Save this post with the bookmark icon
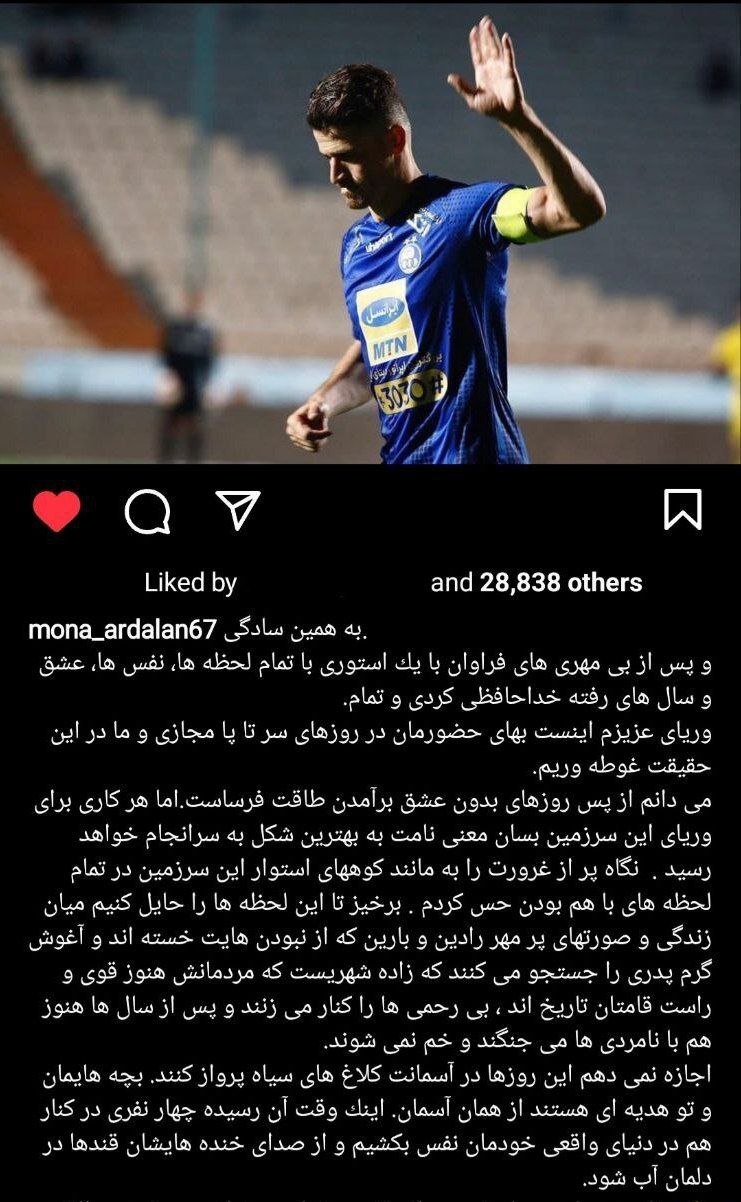 (683, 510)
